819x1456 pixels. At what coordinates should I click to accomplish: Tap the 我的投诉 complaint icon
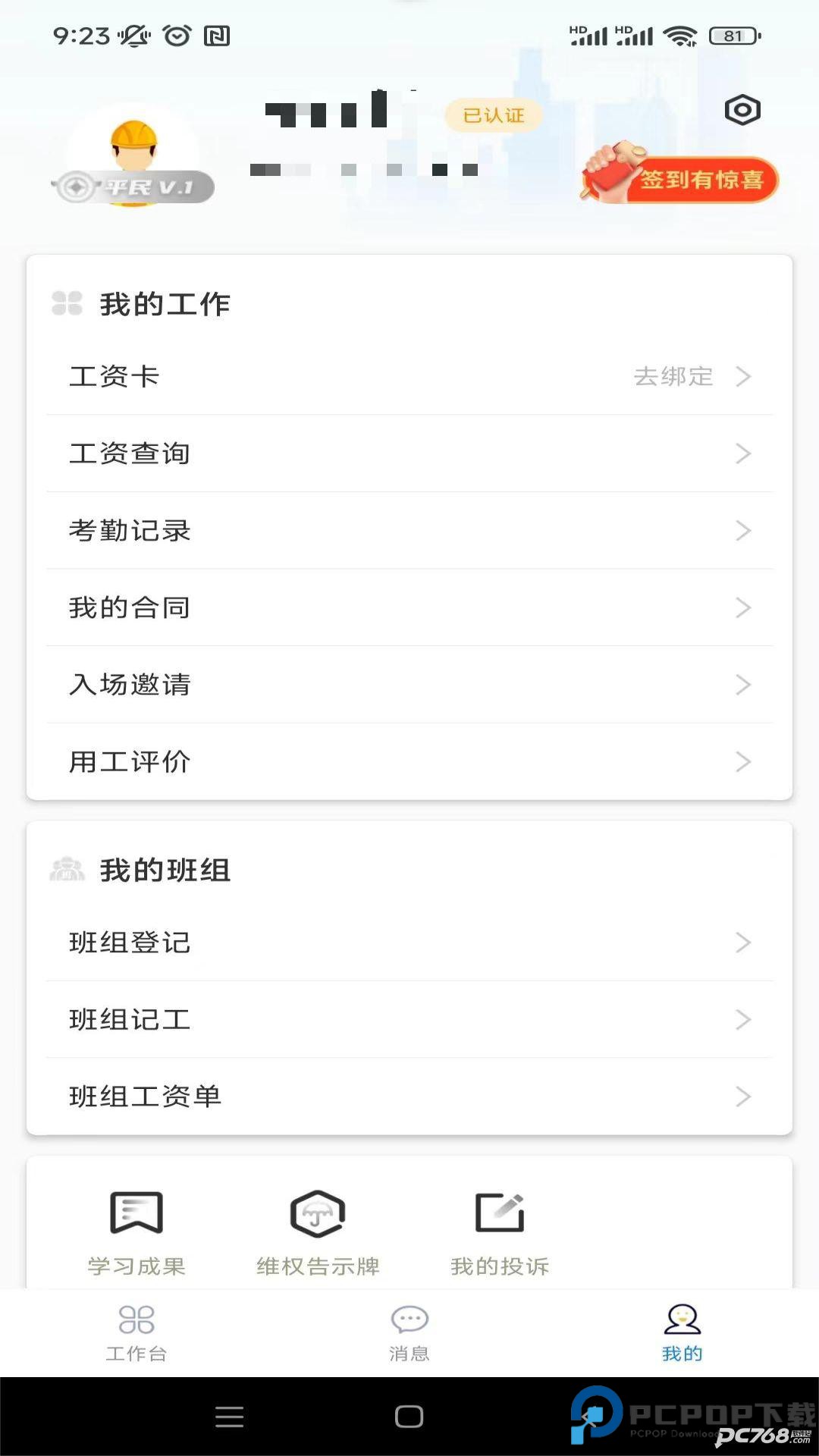[498, 1211]
